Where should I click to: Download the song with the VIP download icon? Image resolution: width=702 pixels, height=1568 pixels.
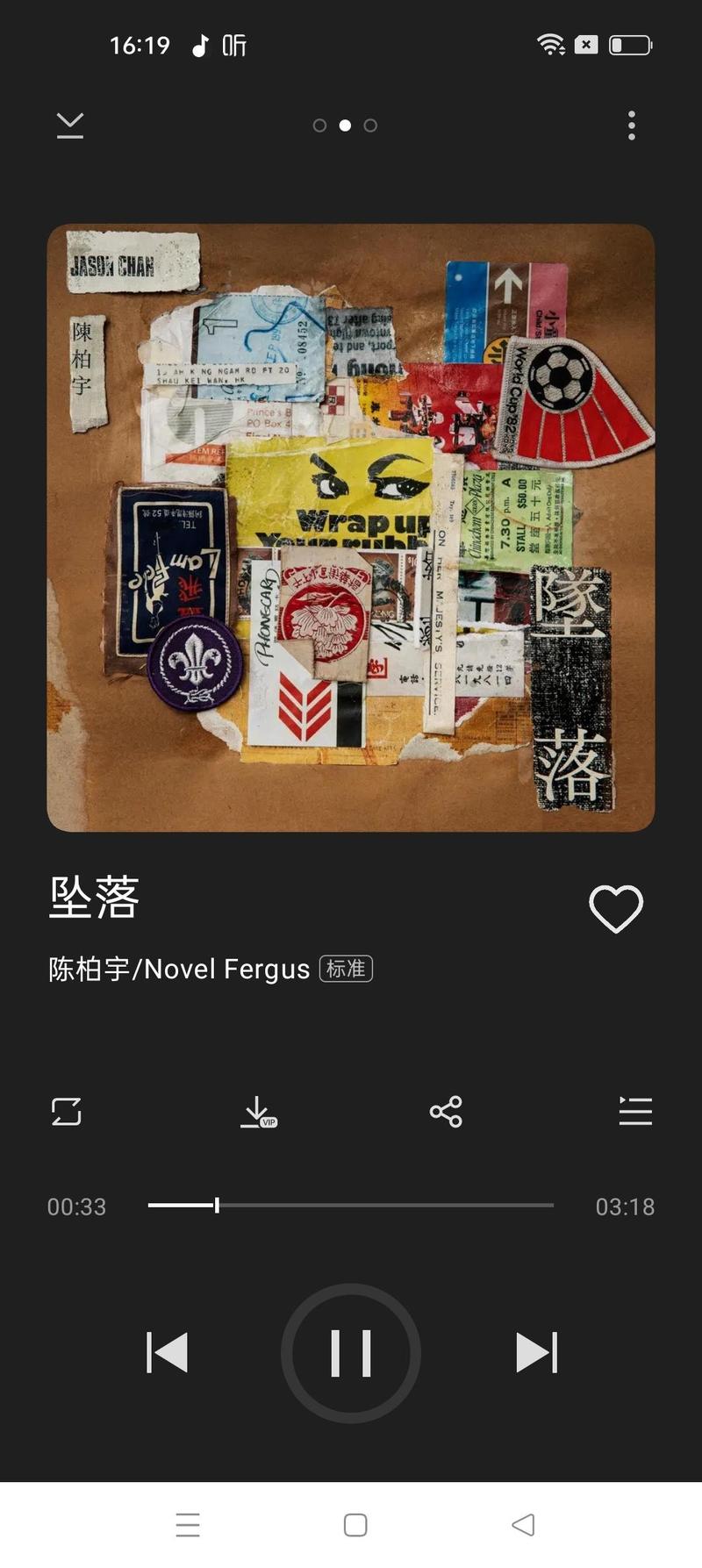click(258, 1112)
